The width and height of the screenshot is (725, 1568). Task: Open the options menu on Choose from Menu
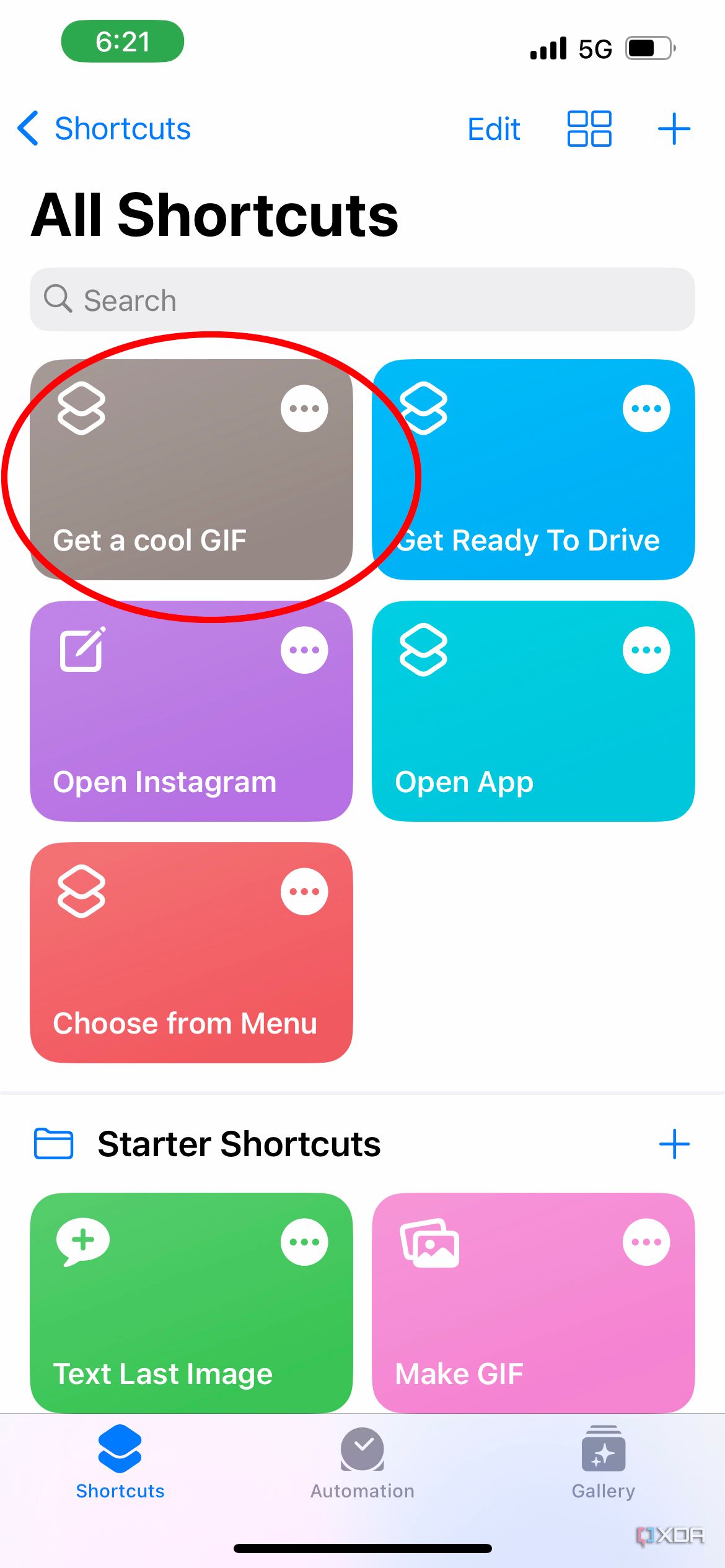[304, 891]
